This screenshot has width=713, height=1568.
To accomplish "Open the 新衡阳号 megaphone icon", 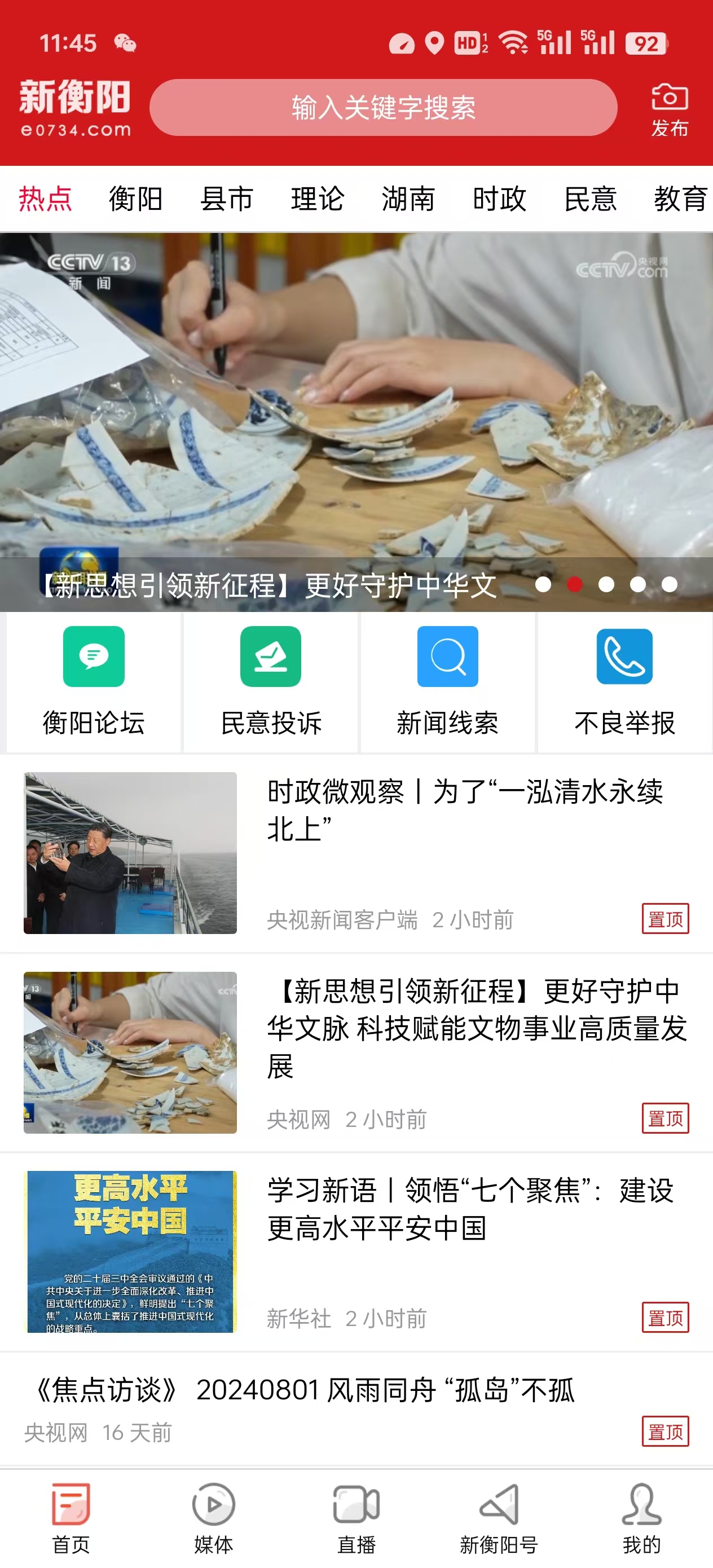I will (499, 1500).
